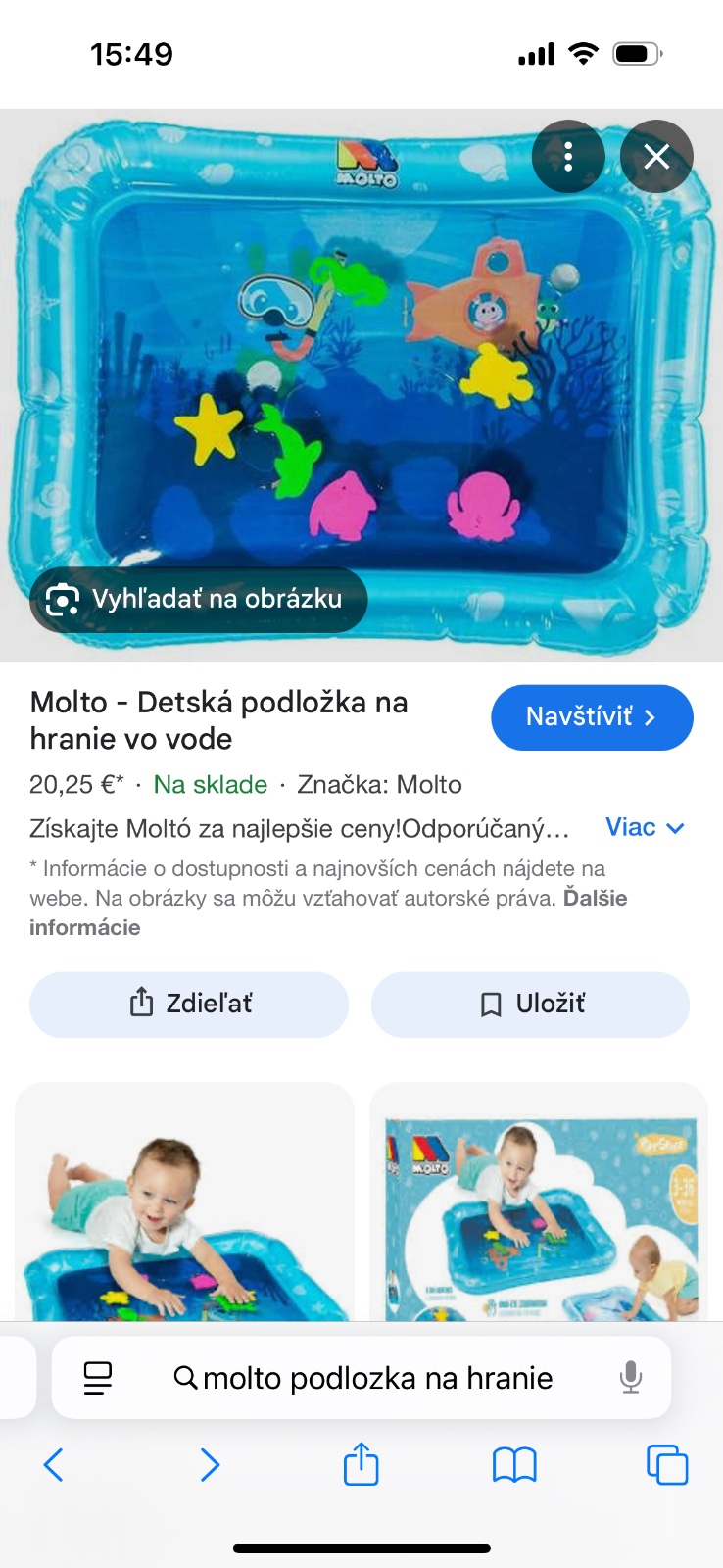Tap the address bar with molto podlozka na hranie

tap(377, 1378)
